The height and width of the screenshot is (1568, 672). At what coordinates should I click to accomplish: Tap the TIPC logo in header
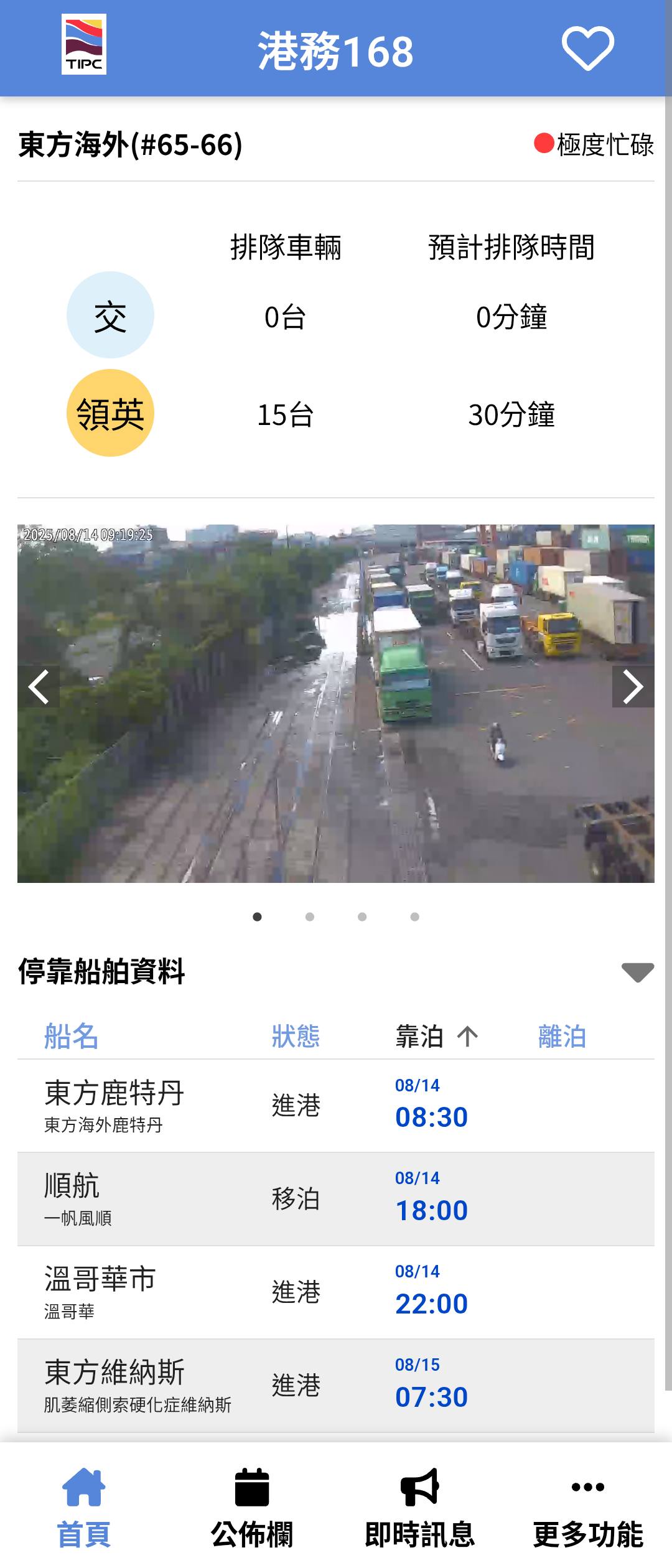[x=84, y=45]
